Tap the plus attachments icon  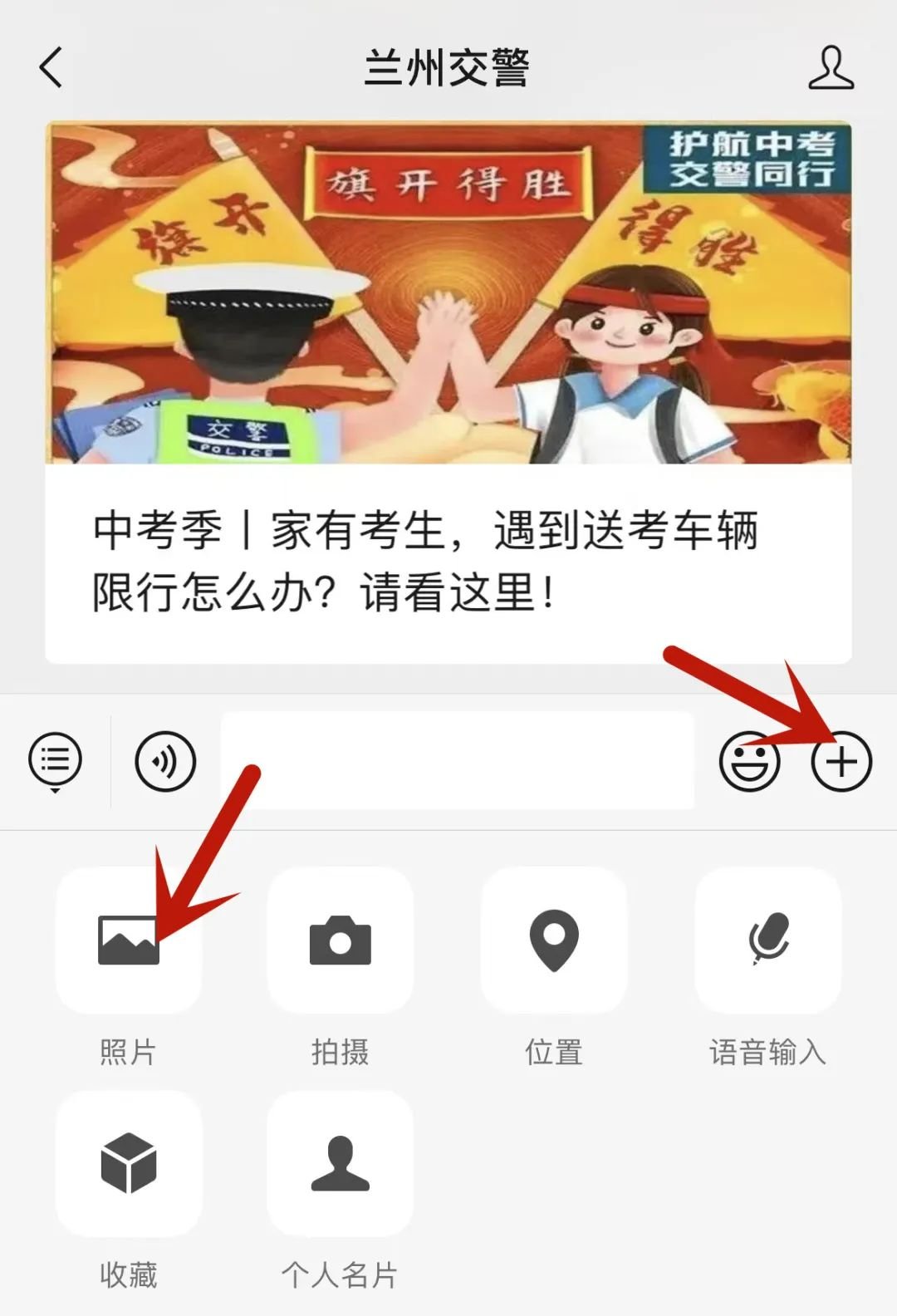(841, 760)
